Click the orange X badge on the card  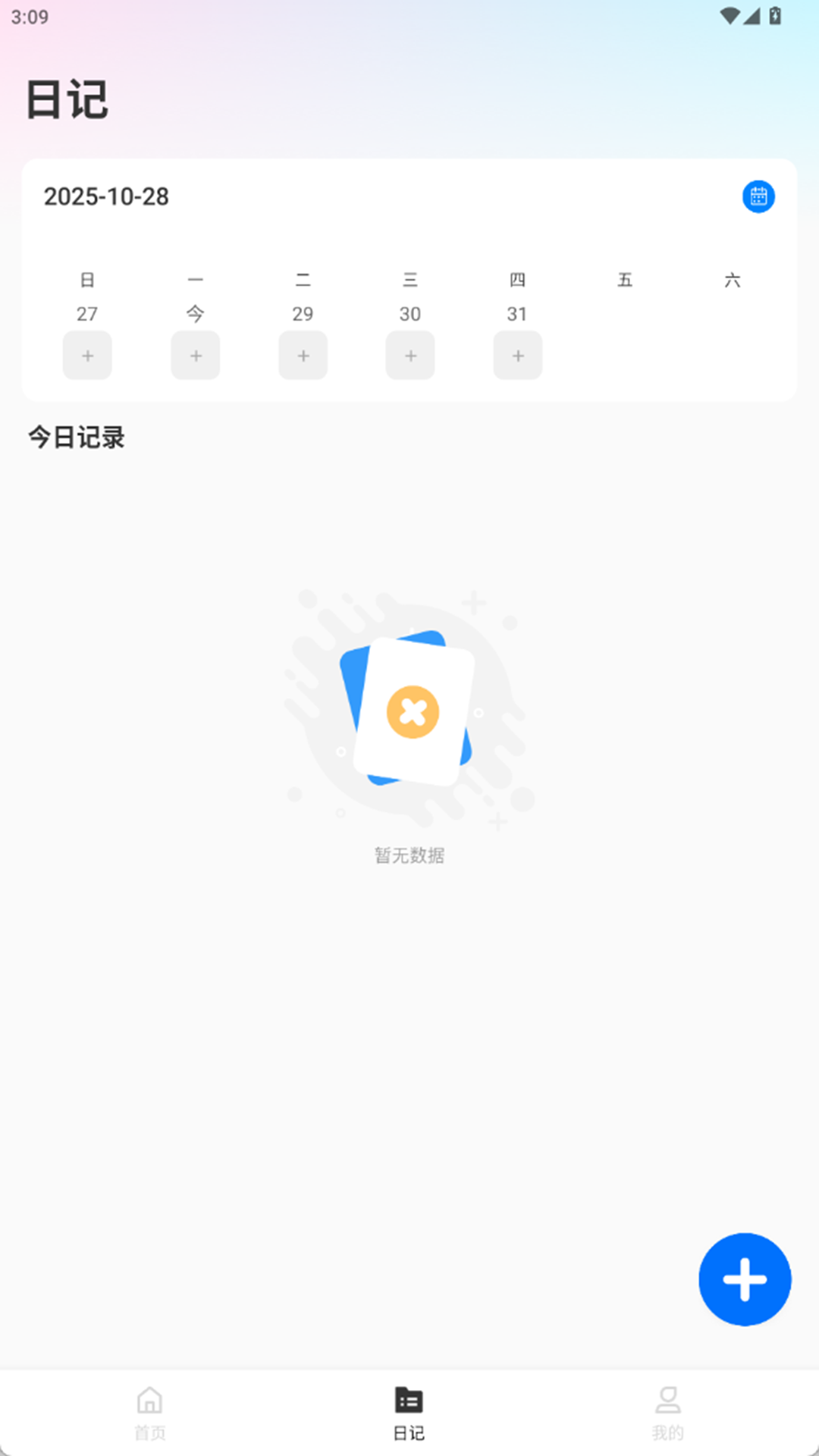(412, 711)
